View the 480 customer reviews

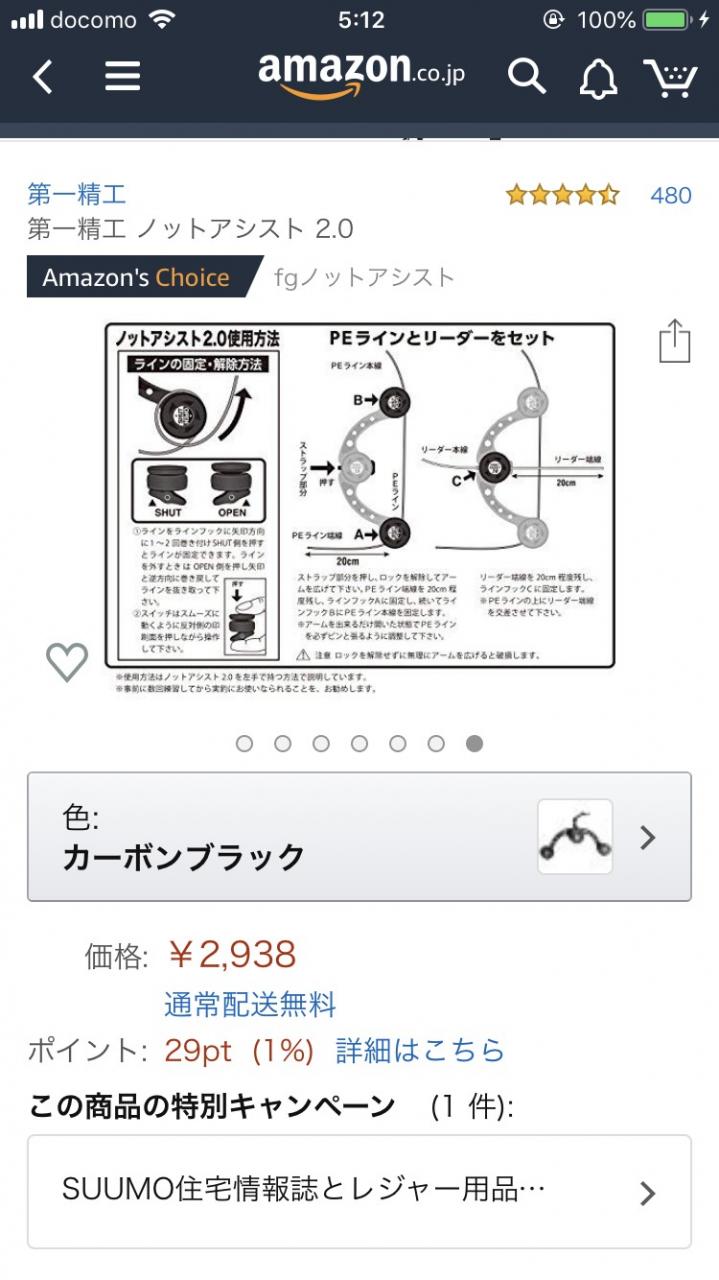point(670,195)
